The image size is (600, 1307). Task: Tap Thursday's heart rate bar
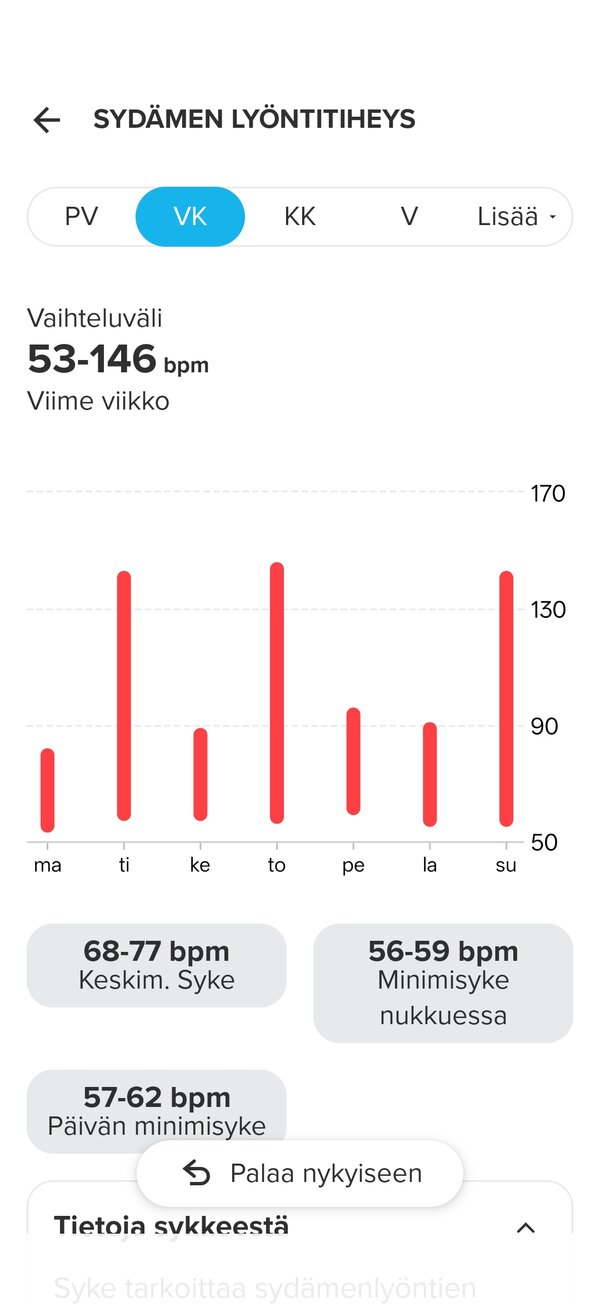click(277, 693)
